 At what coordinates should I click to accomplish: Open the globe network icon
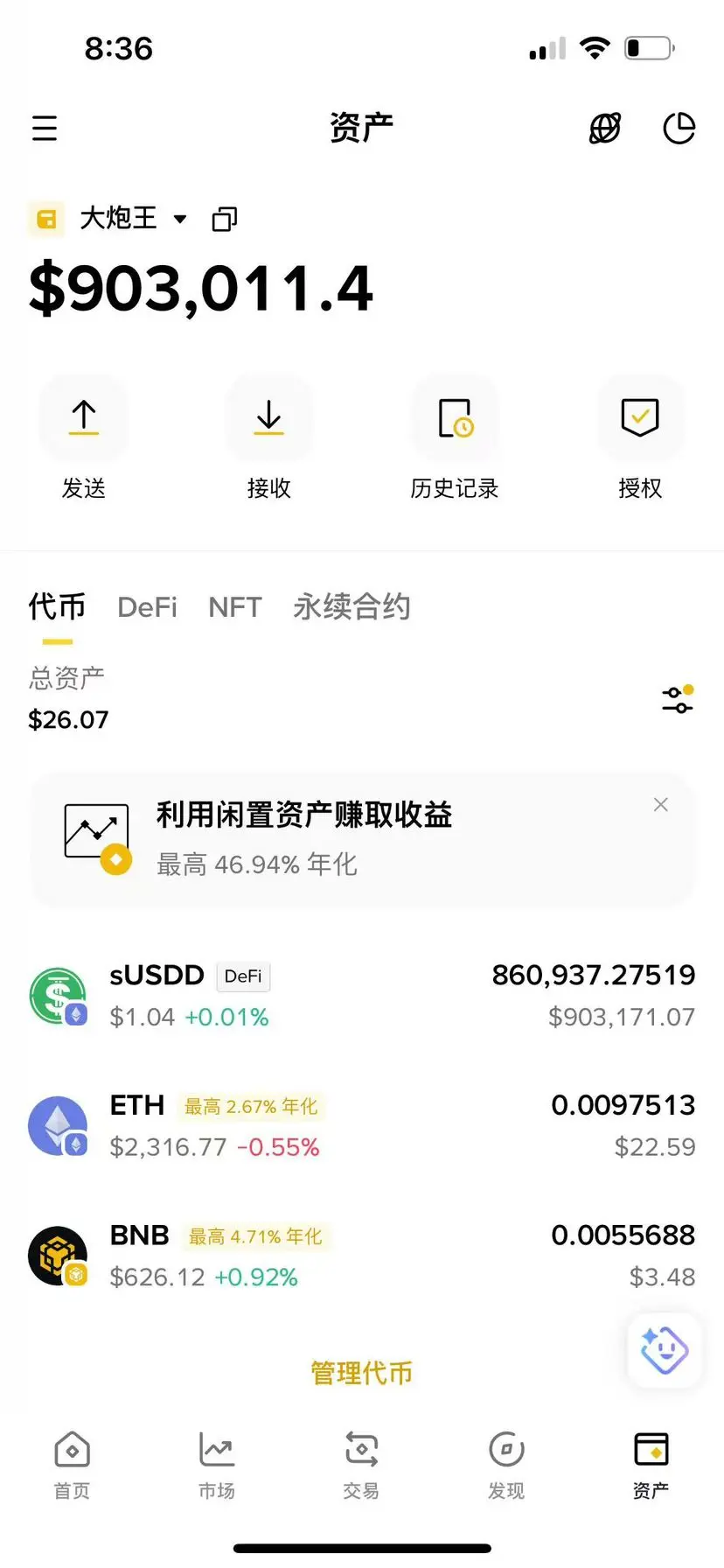pos(605,129)
